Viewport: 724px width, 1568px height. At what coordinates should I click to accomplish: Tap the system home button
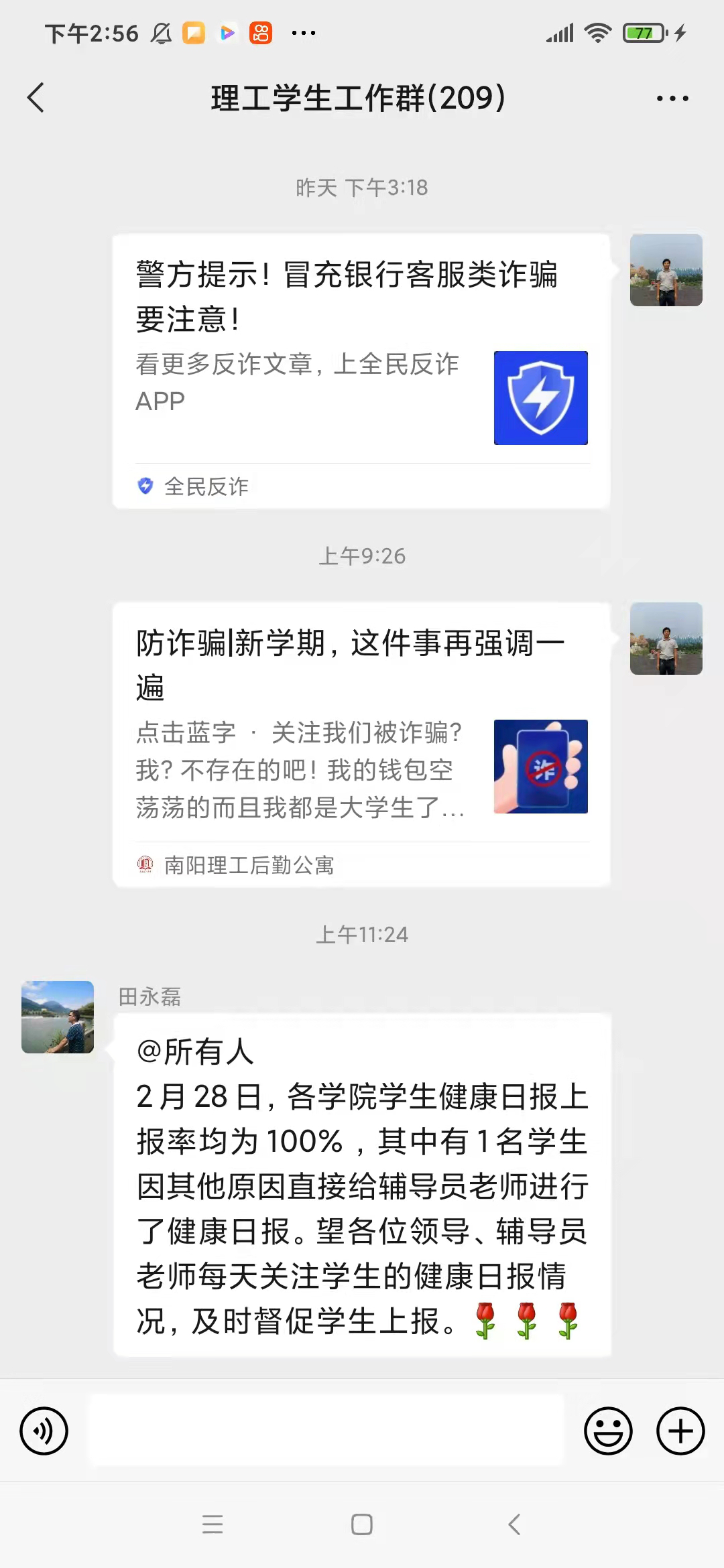click(x=362, y=1524)
